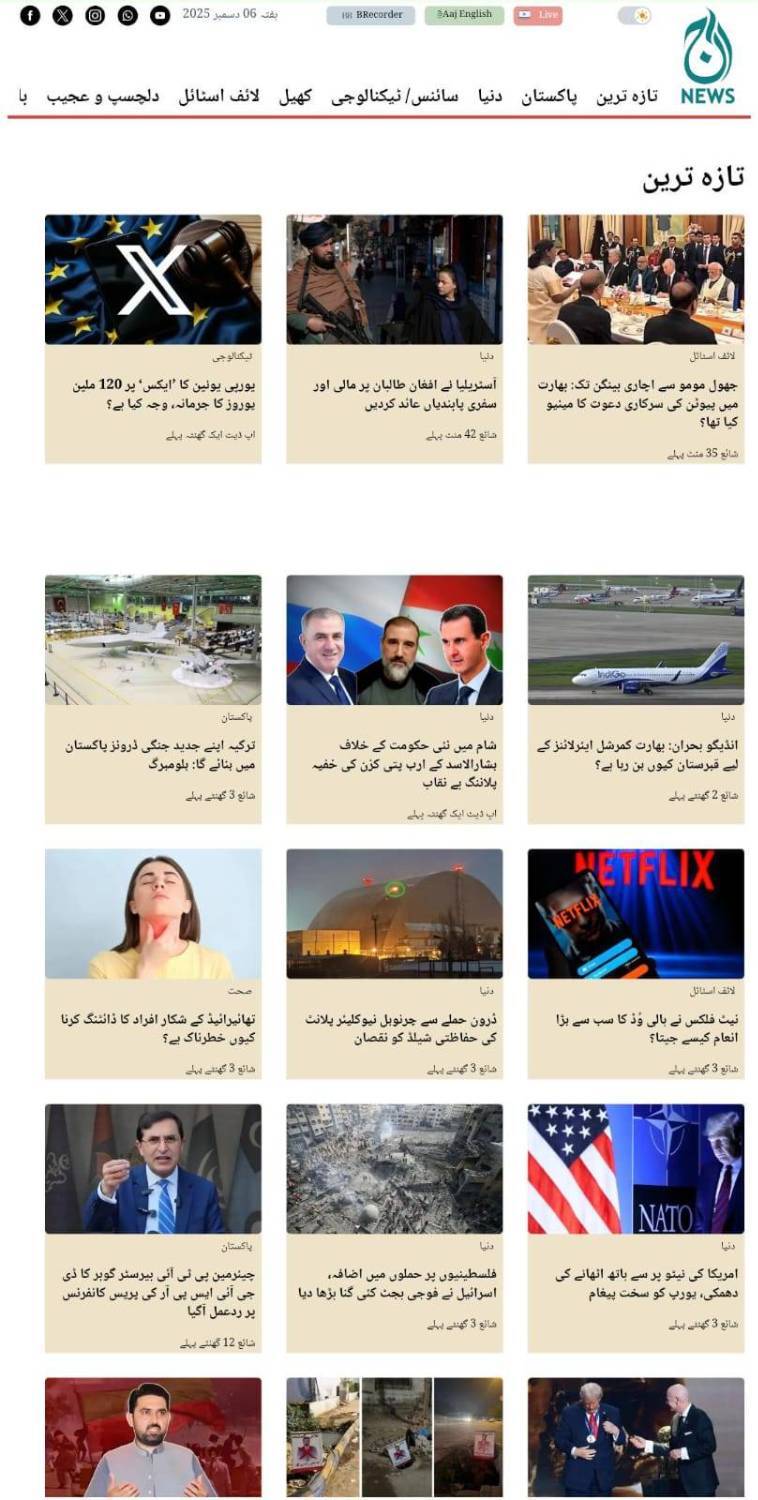Open the لائف اسٹائل section
The image size is (758, 1500).
[219, 97]
